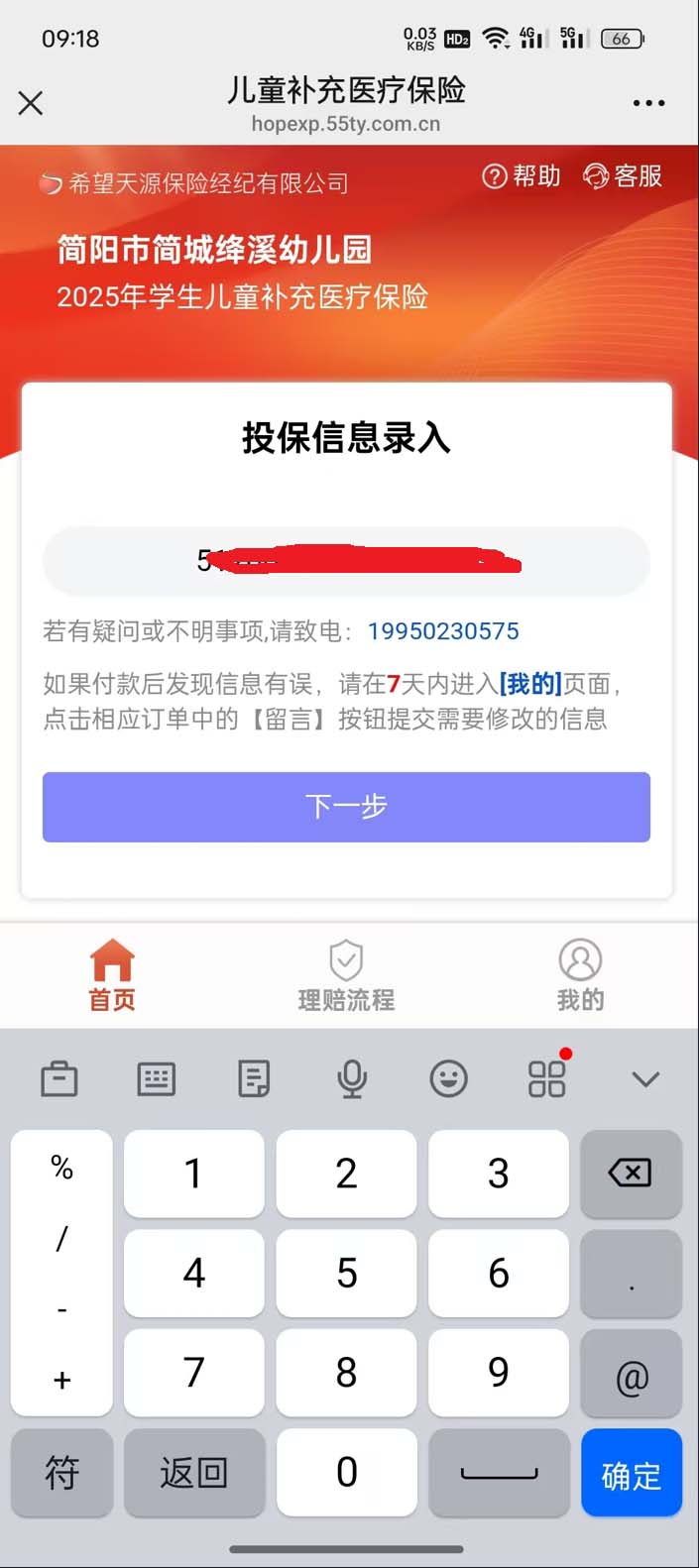The height and width of the screenshot is (1568, 699).
Task: Open keyboard voice input microphone
Action: click(x=352, y=1079)
